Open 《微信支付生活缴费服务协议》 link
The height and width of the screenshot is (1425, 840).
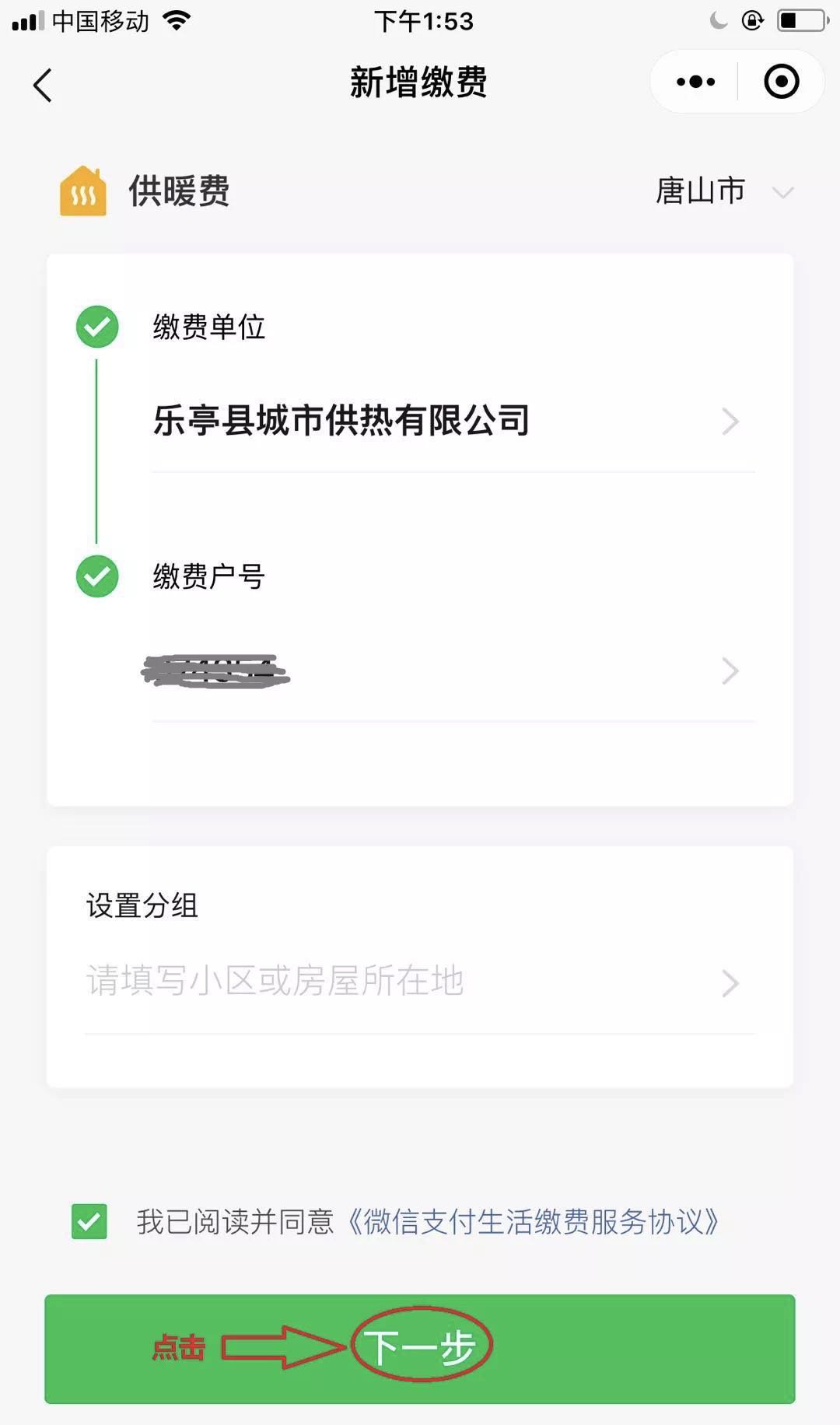coord(534,1222)
